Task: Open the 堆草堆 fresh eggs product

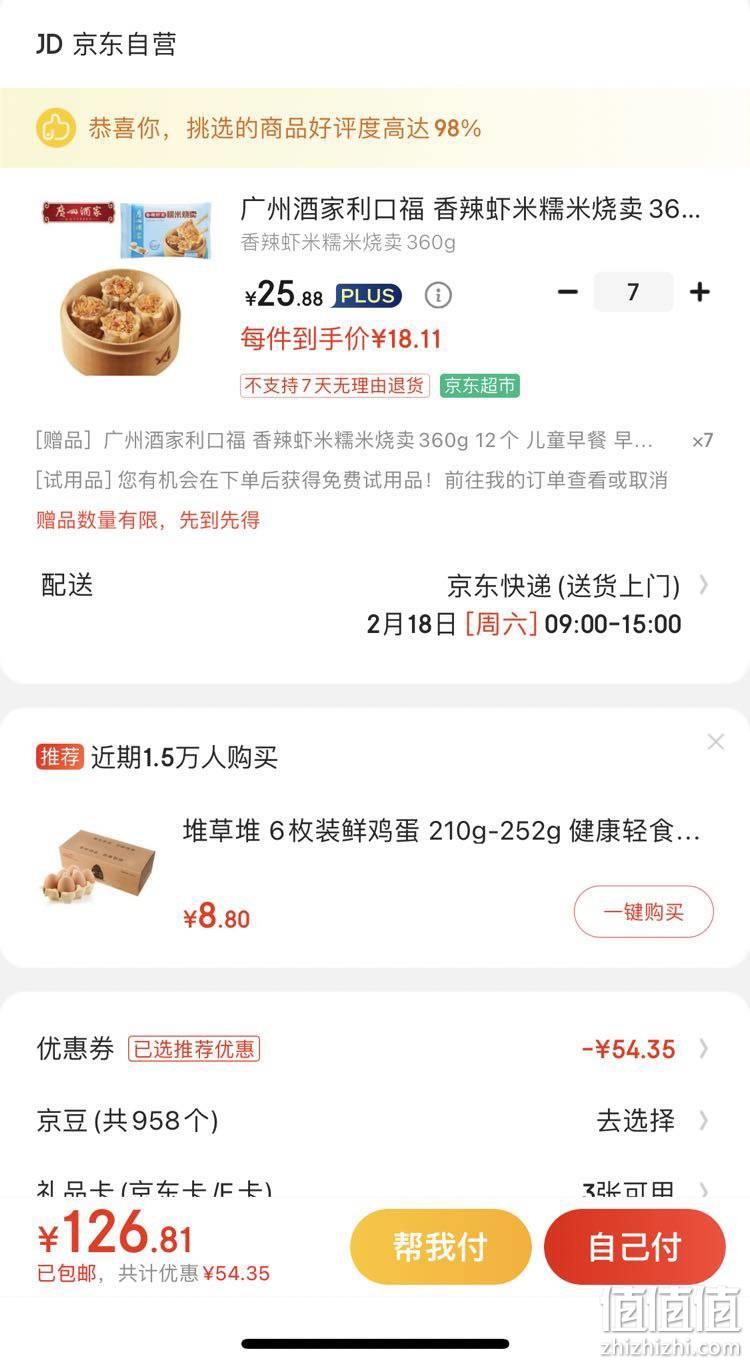Action: click(441, 831)
